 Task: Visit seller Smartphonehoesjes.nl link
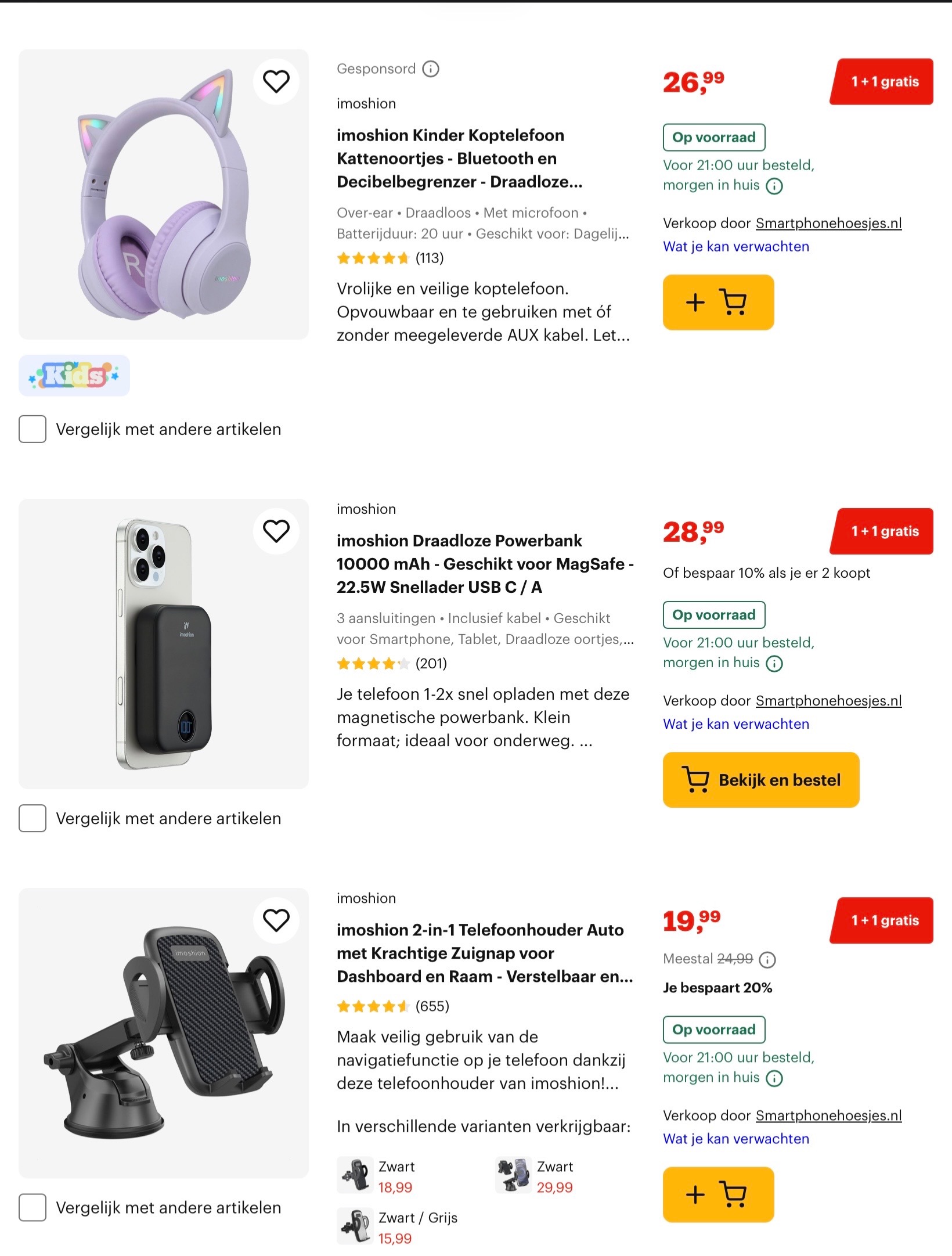pos(828,222)
